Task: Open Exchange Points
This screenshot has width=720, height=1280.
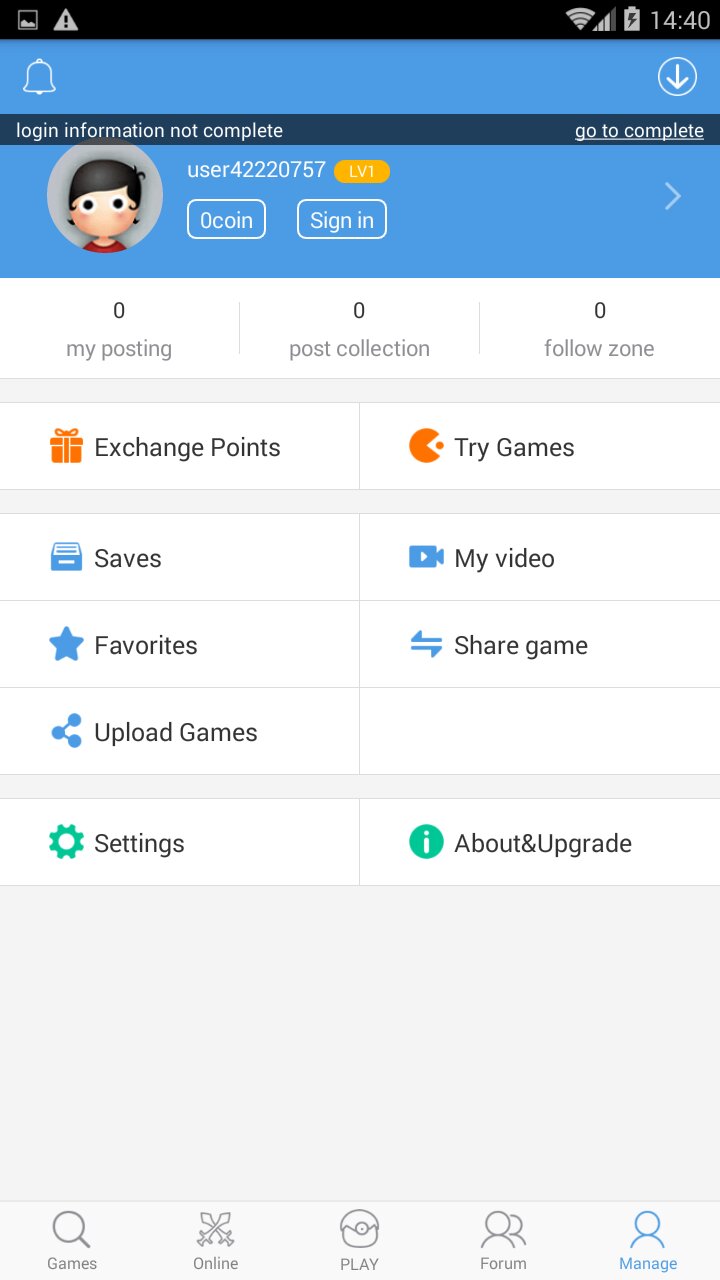Action: [x=179, y=446]
